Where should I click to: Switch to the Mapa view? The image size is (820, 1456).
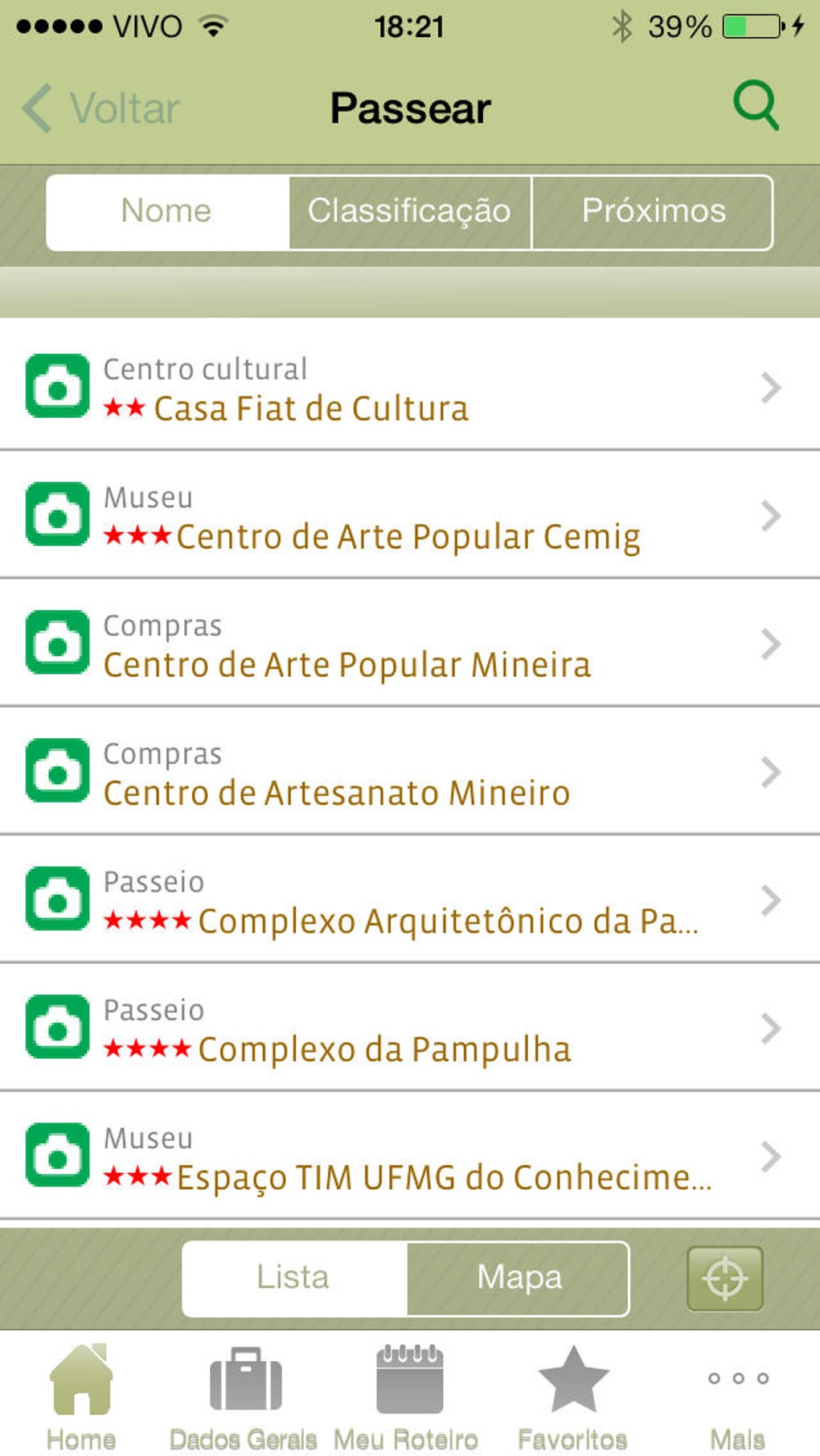tap(519, 1278)
